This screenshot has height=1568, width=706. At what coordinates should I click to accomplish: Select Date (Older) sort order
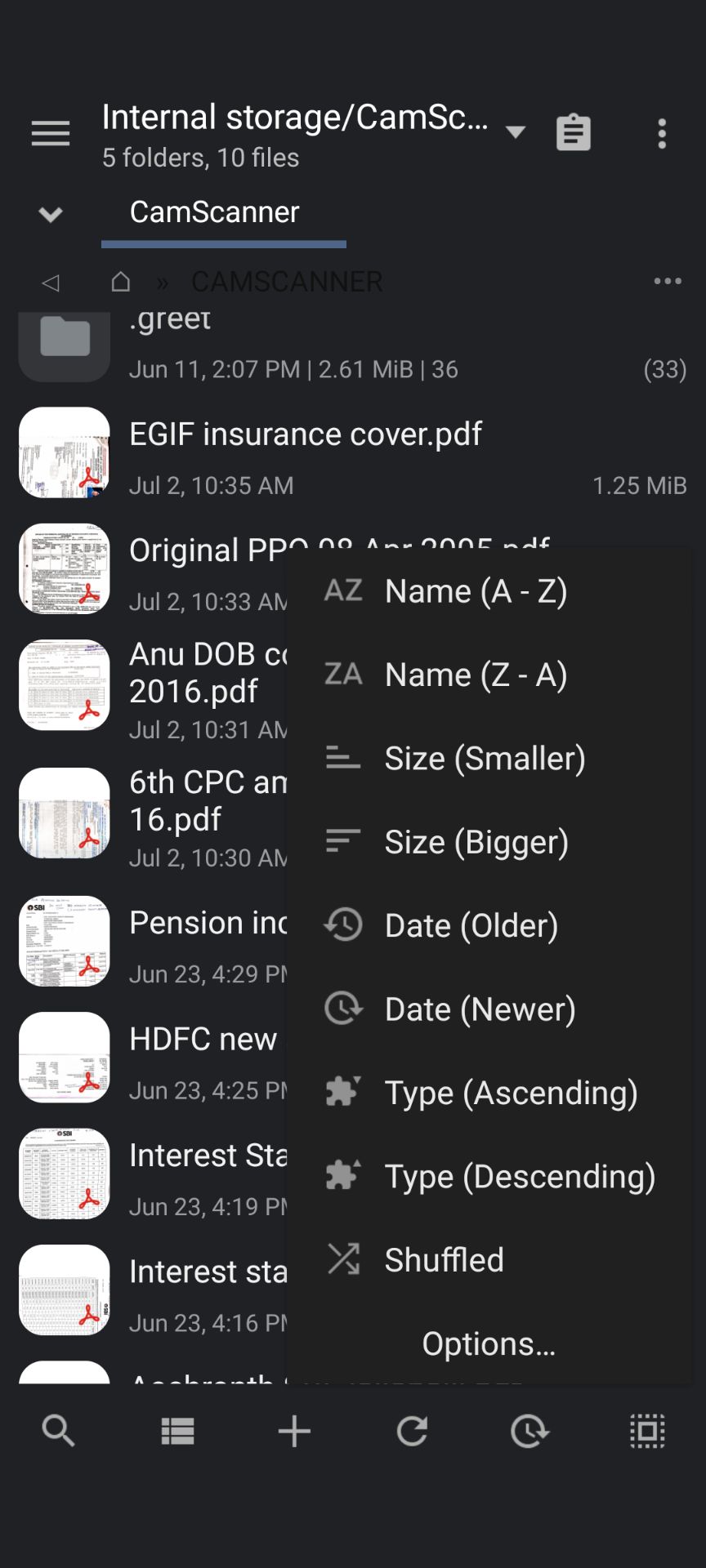click(471, 926)
